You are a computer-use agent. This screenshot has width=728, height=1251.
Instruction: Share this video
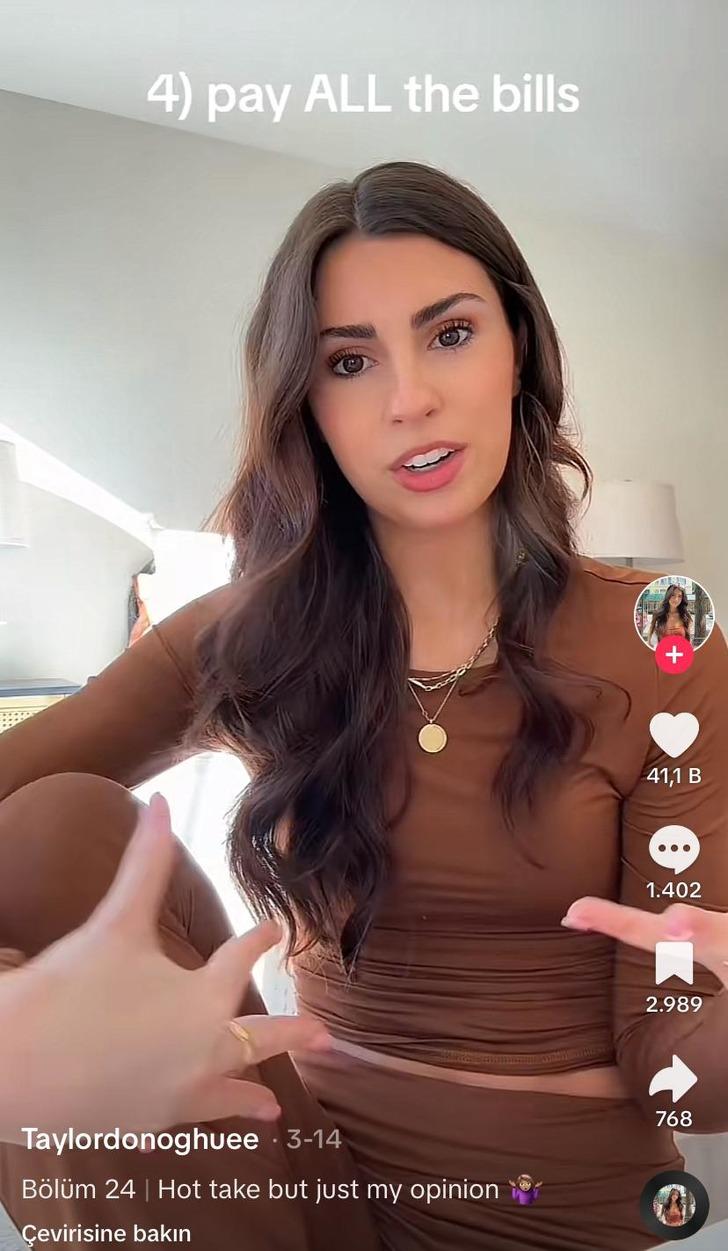(x=674, y=1079)
